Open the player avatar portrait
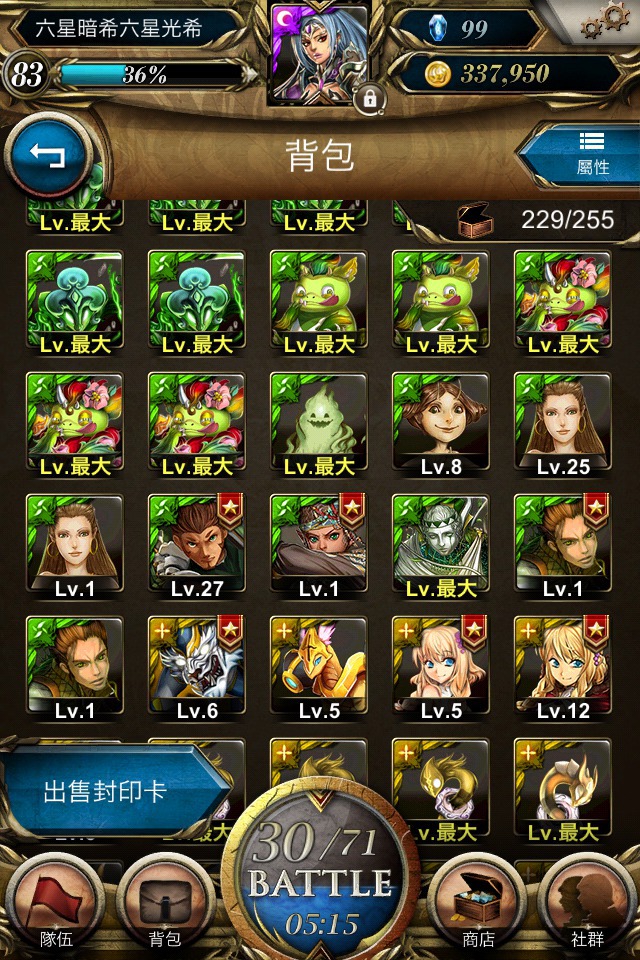The height and width of the screenshot is (960, 640). click(x=320, y=52)
